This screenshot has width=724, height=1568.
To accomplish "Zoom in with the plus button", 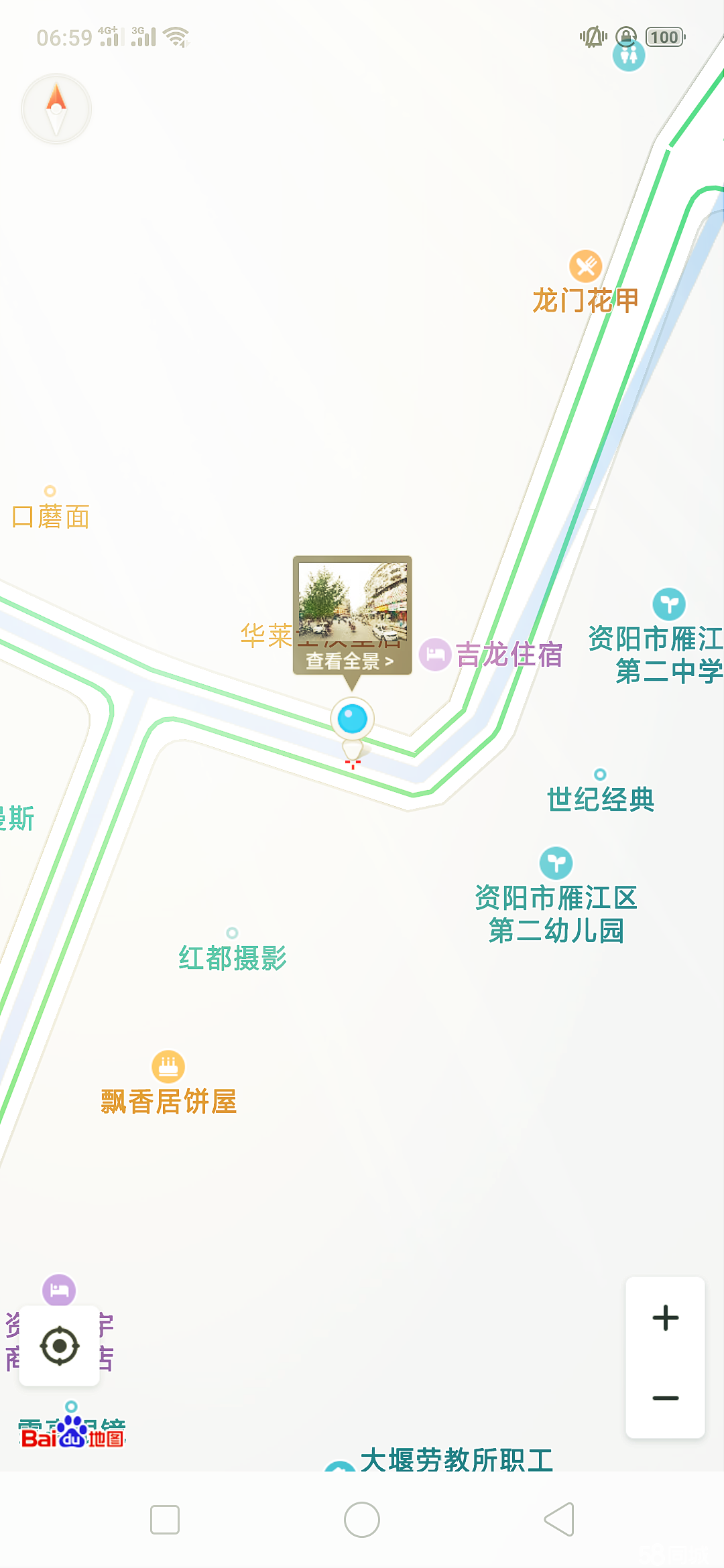I will pos(665,1317).
